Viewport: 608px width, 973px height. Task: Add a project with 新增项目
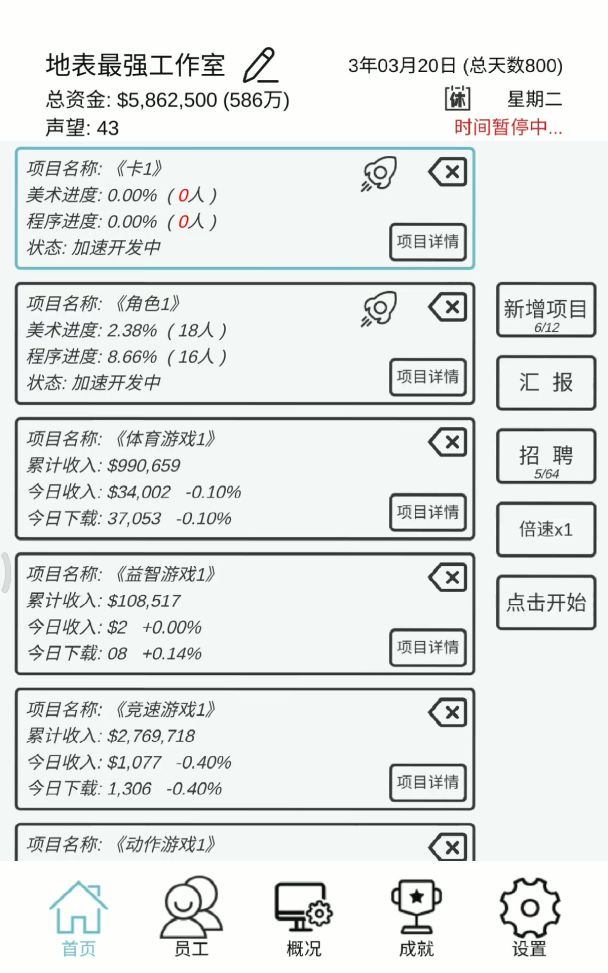(x=546, y=310)
